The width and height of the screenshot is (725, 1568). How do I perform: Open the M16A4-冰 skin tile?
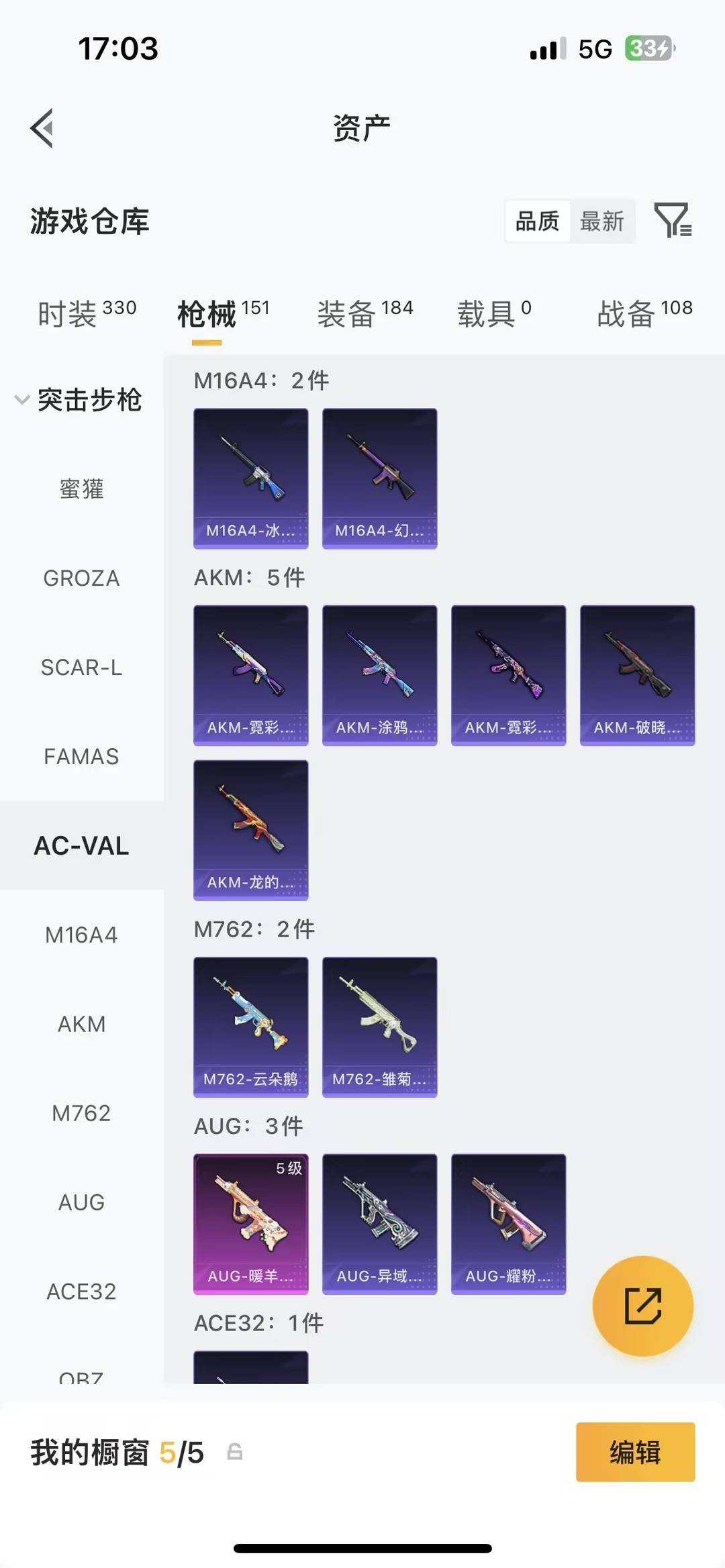(x=250, y=478)
